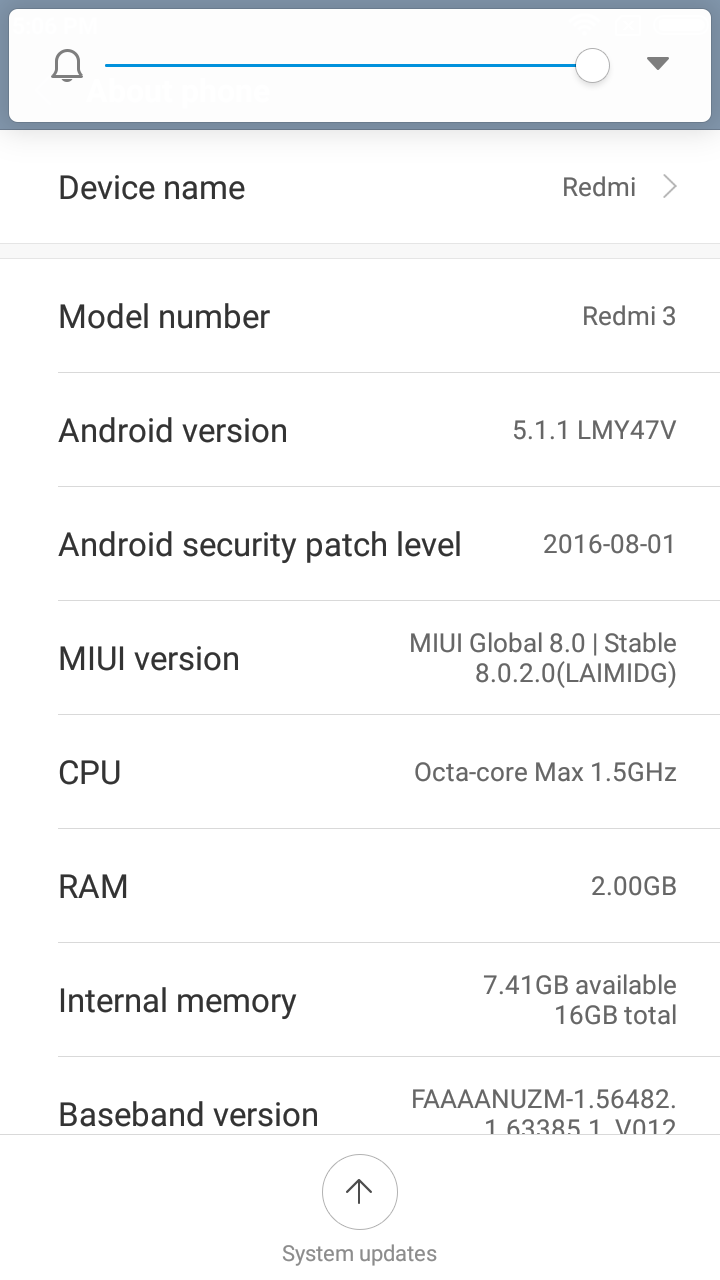Open the Internal memory row

pyautogui.click(x=360, y=1000)
